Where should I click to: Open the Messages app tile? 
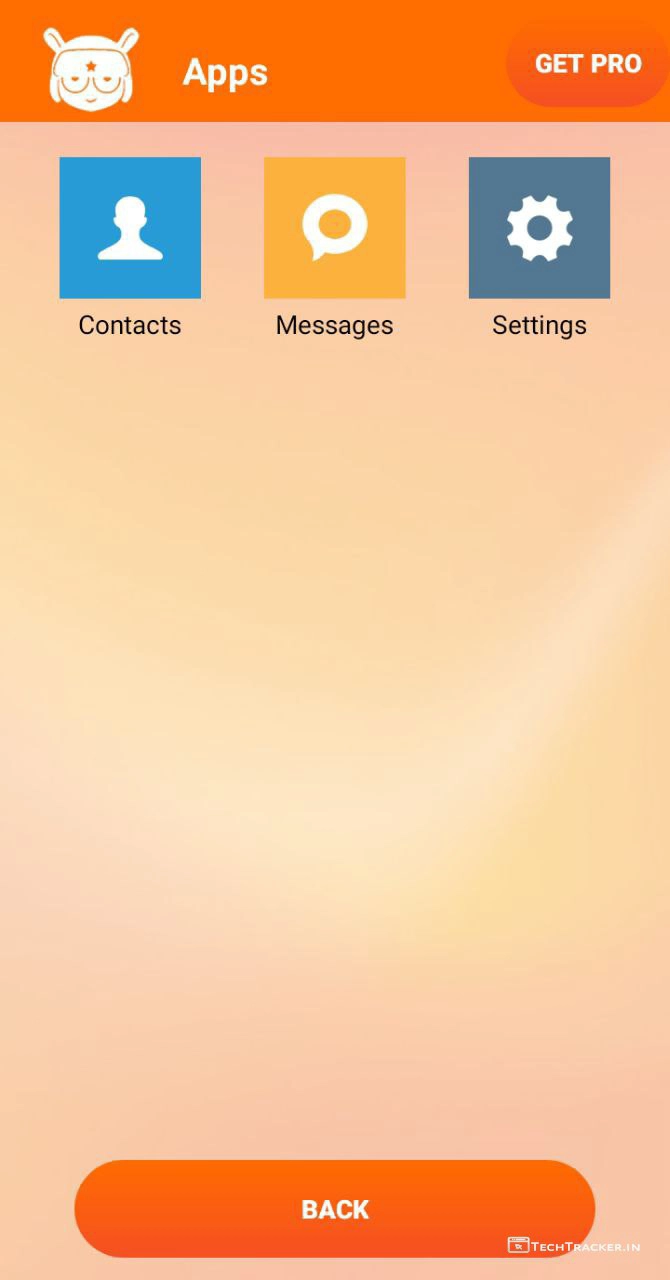334,228
